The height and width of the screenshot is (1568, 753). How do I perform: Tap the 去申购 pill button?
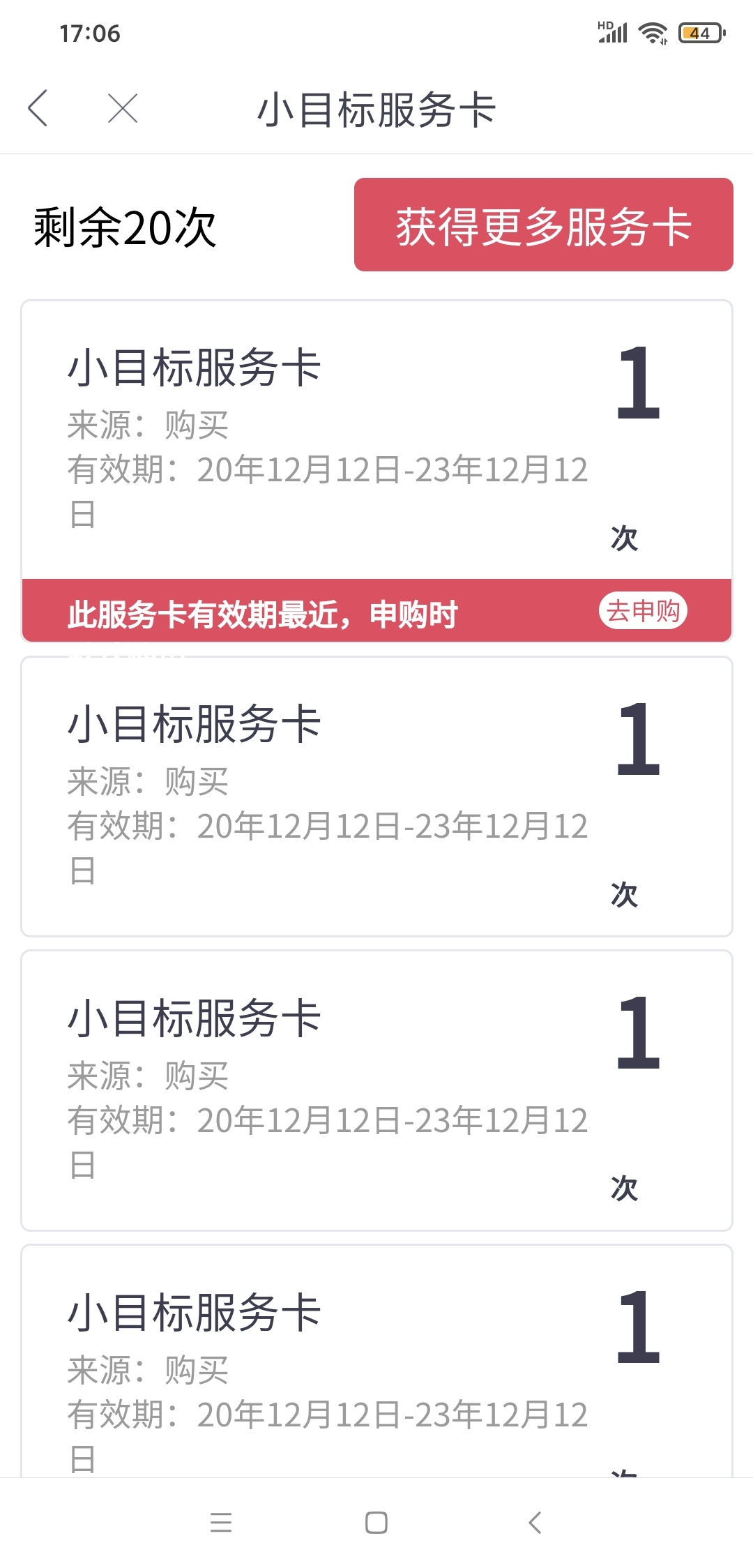point(643,611)
